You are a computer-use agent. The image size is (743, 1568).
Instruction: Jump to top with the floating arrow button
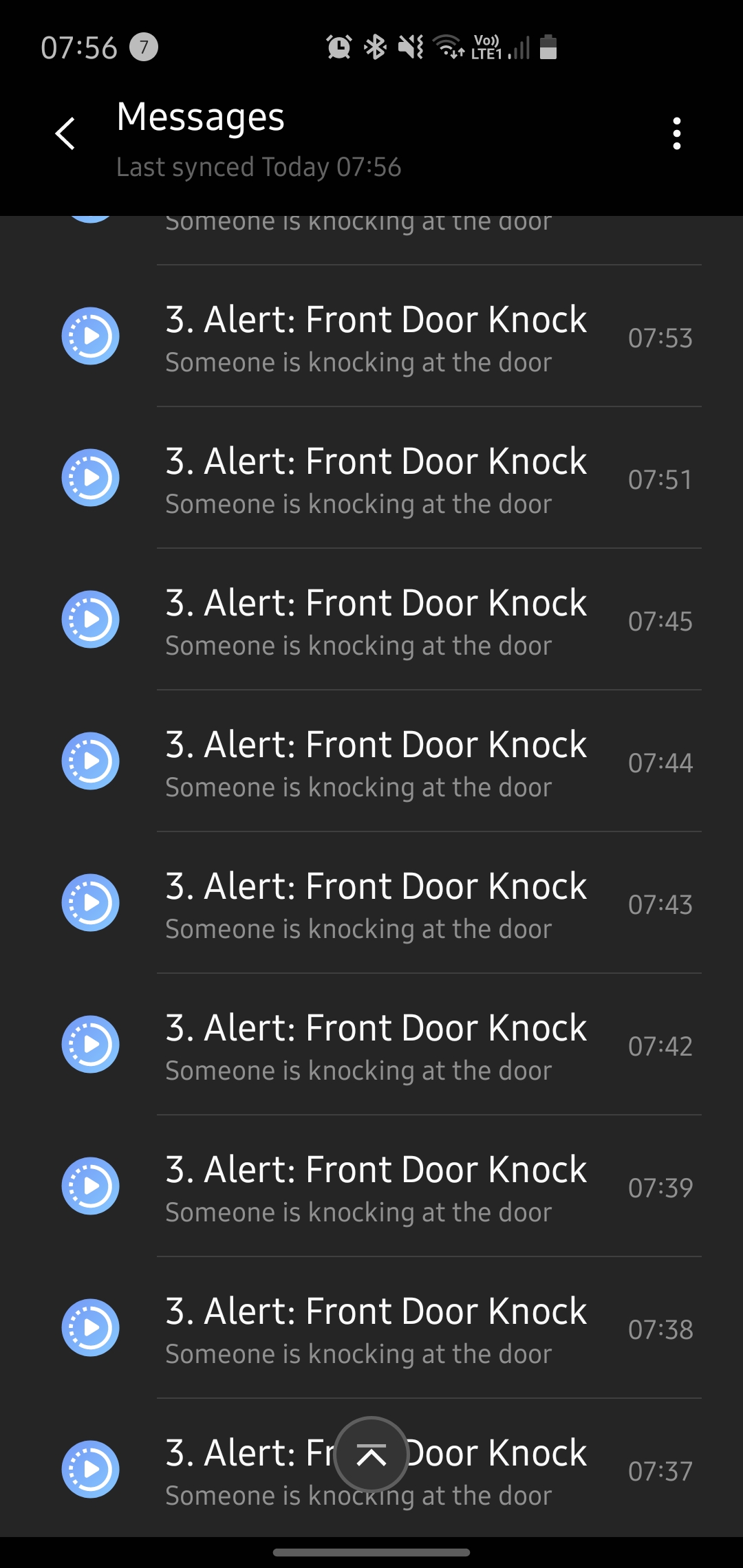371,1455
